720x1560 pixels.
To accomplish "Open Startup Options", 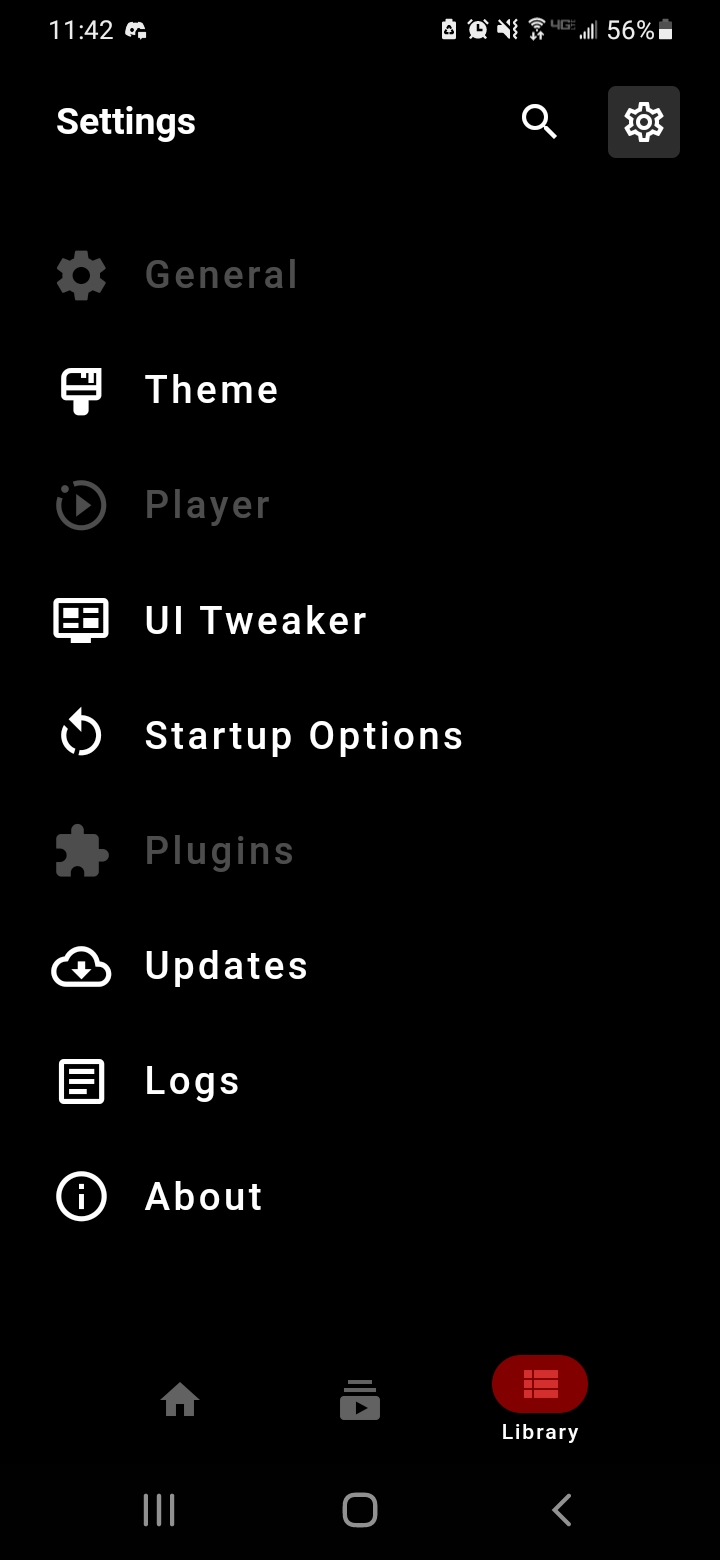I will 303,734.
